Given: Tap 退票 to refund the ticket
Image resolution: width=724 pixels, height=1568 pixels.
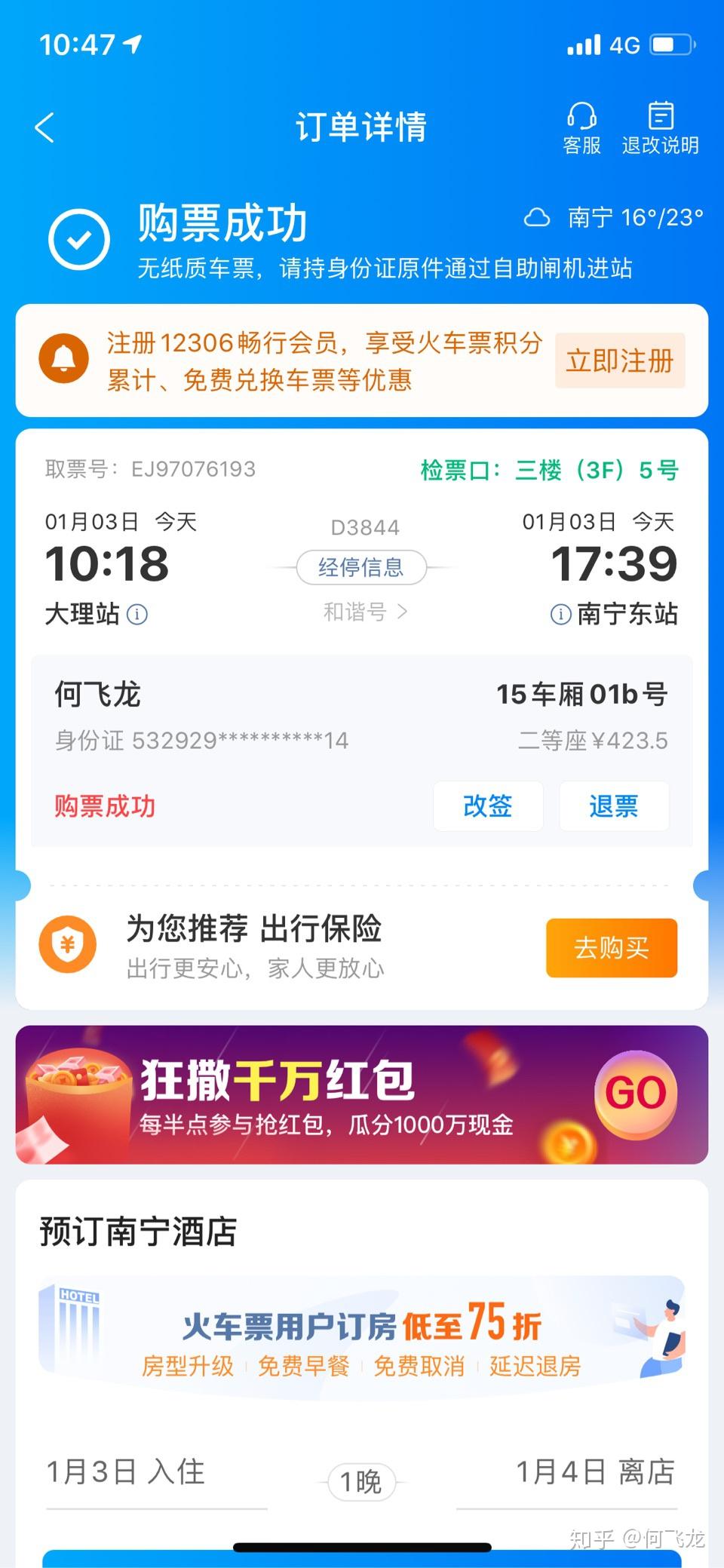Looking at the screenshot, I should click(x=614, y=806).
